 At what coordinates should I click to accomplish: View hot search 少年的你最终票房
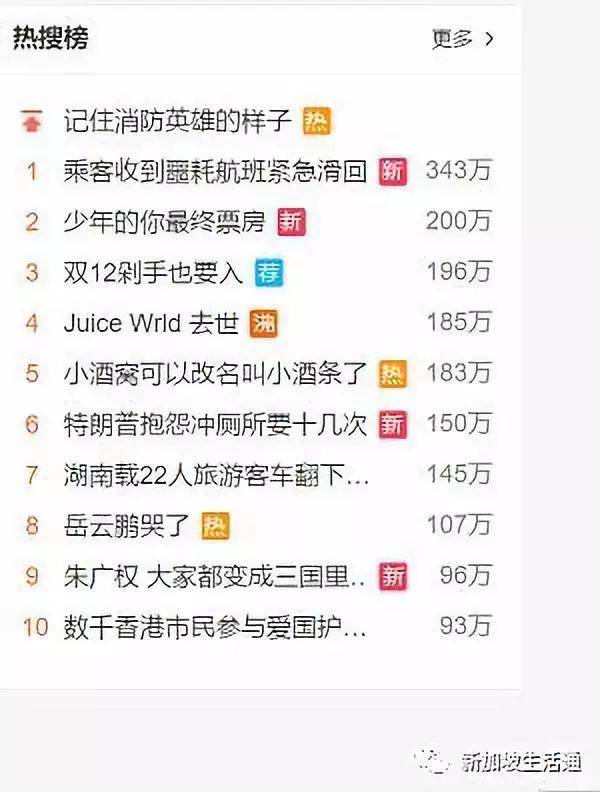(x=163, y=222)
